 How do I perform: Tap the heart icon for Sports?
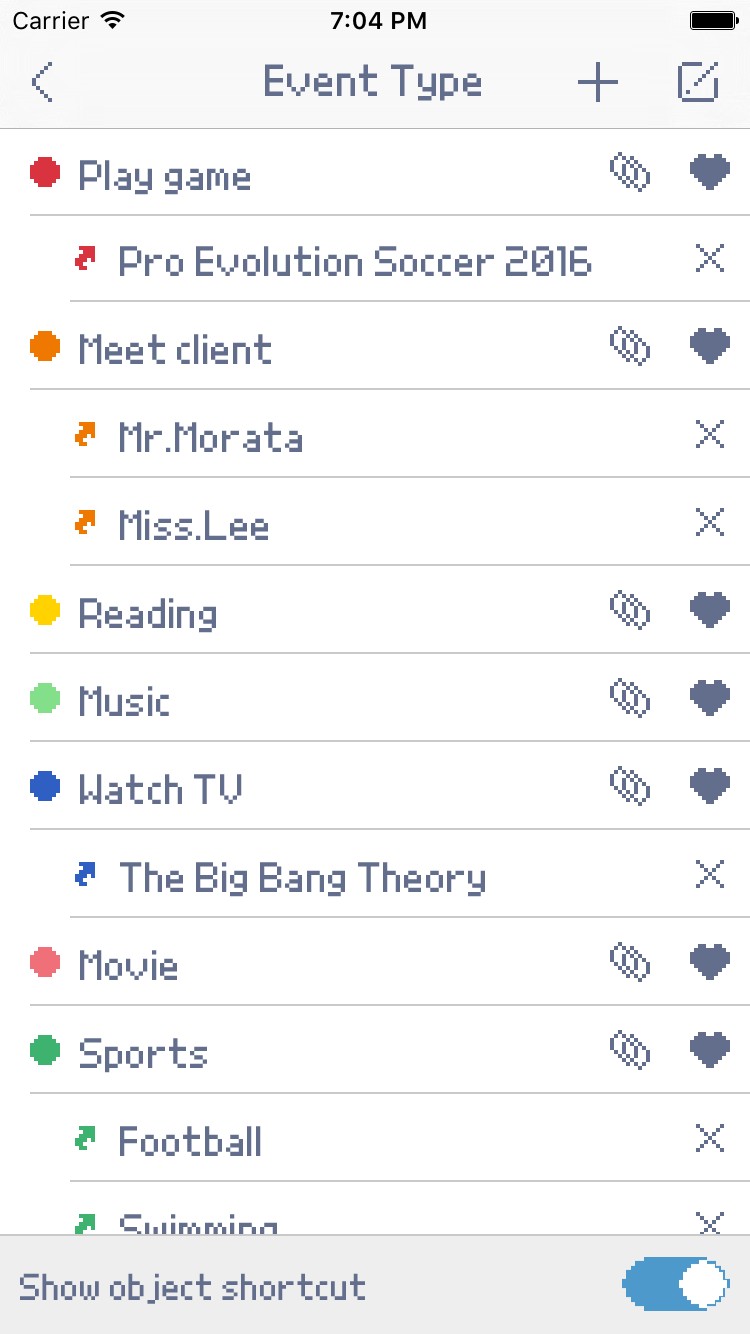coord(710,1050)
